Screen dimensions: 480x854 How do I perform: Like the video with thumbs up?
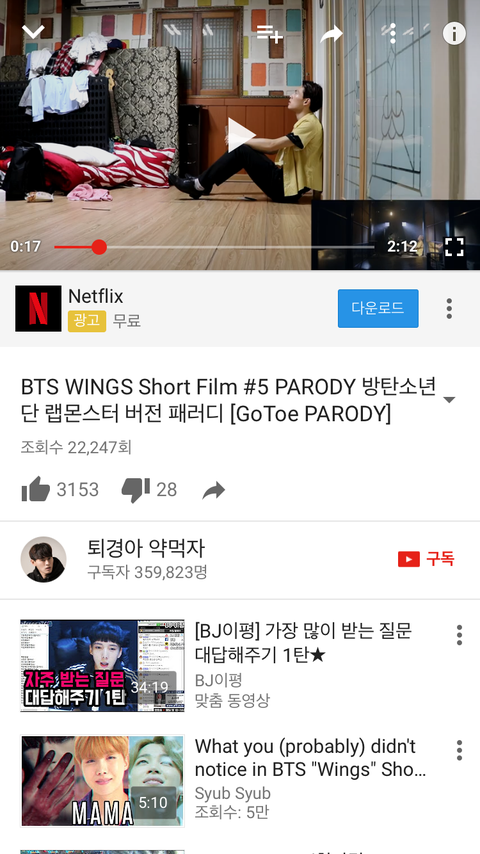36,490
